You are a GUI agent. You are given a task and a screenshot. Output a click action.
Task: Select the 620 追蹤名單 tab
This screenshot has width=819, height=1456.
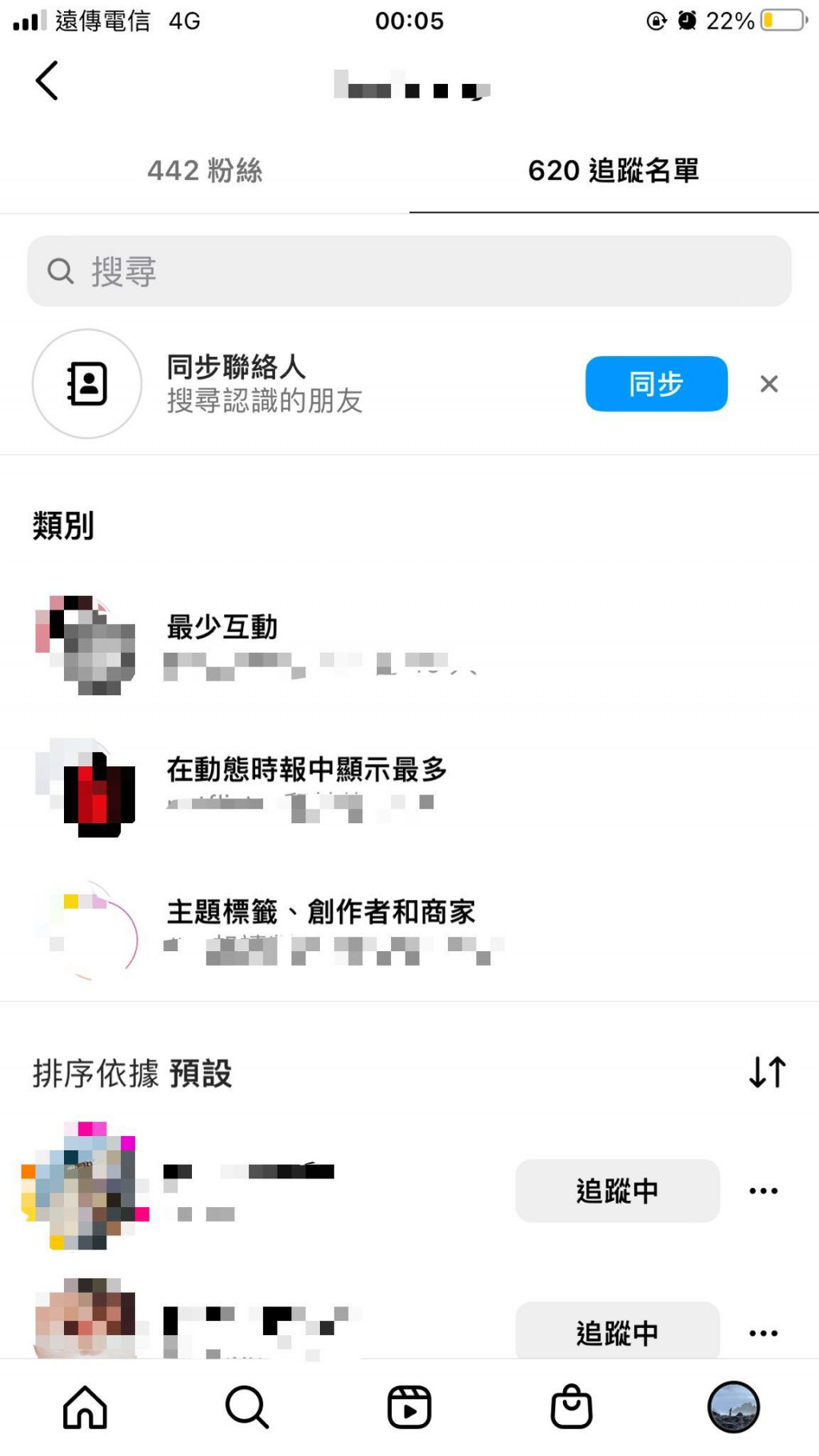(613, 170)
